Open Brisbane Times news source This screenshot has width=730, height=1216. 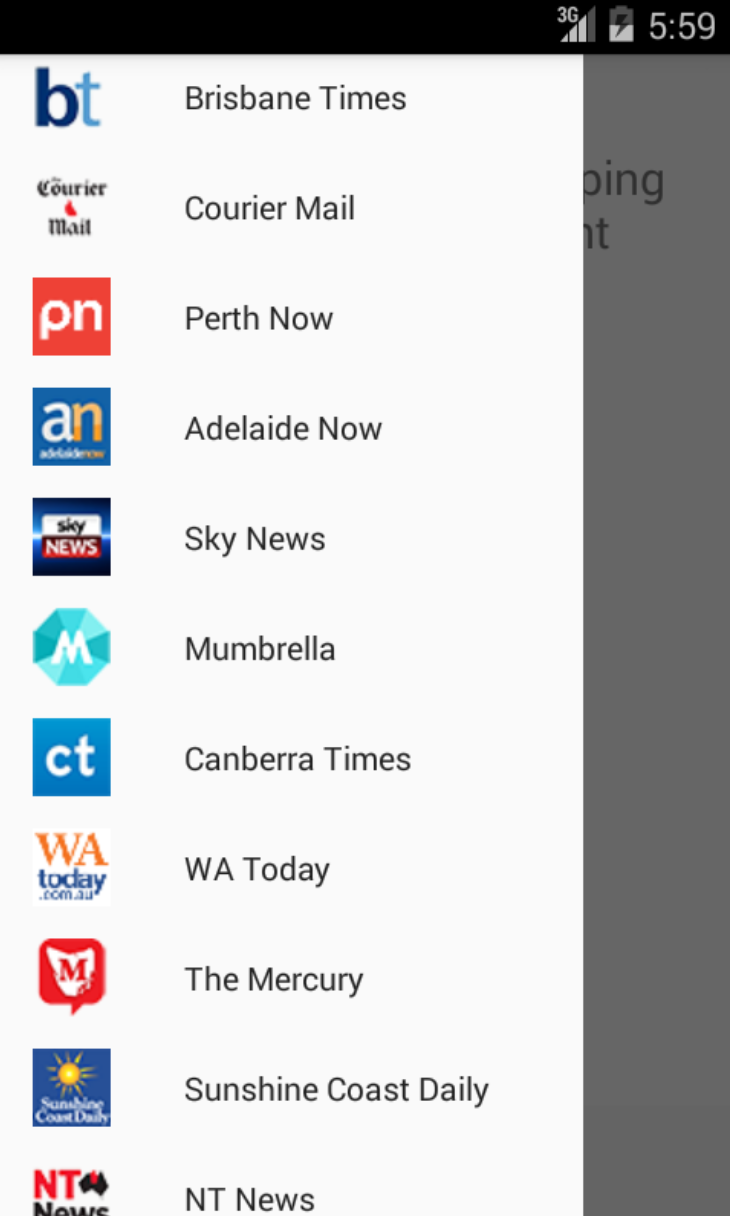click(295, 98)
